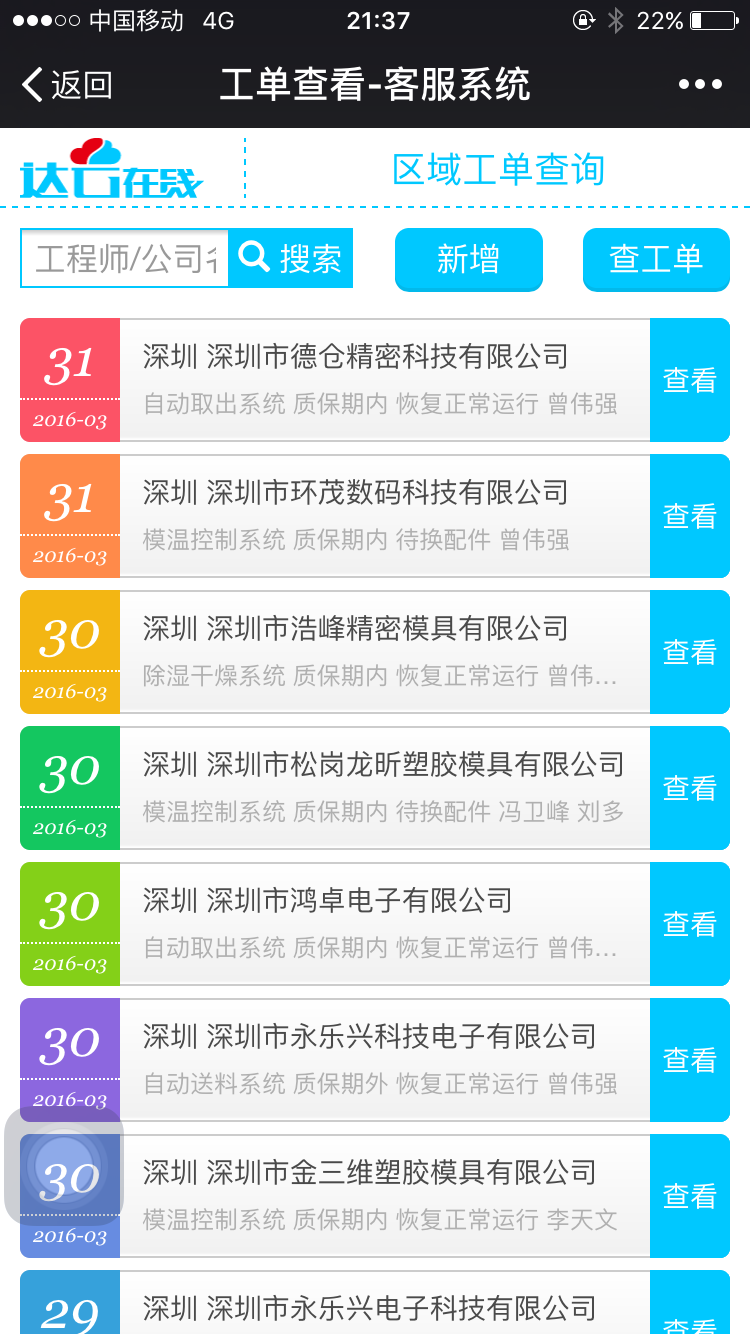The height and width of the screenshot is (1334, 750).
Task: Focus the 工程师/公司 search field
Action: point(125,259)
